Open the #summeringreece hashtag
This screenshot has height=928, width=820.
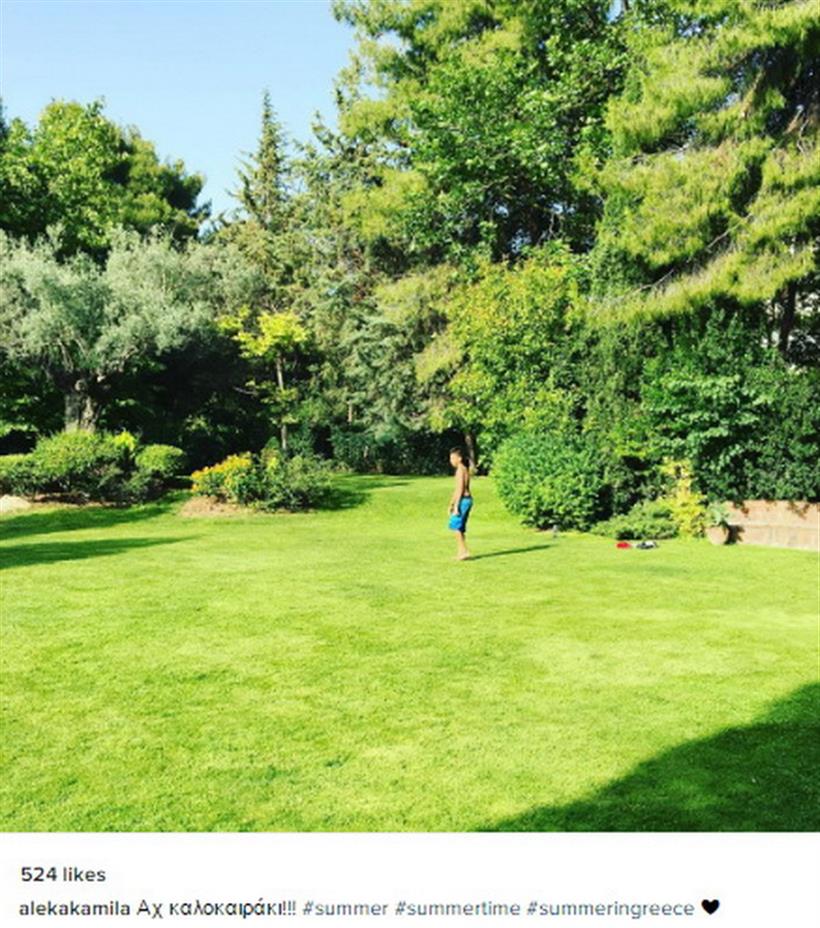pos(610,908)
